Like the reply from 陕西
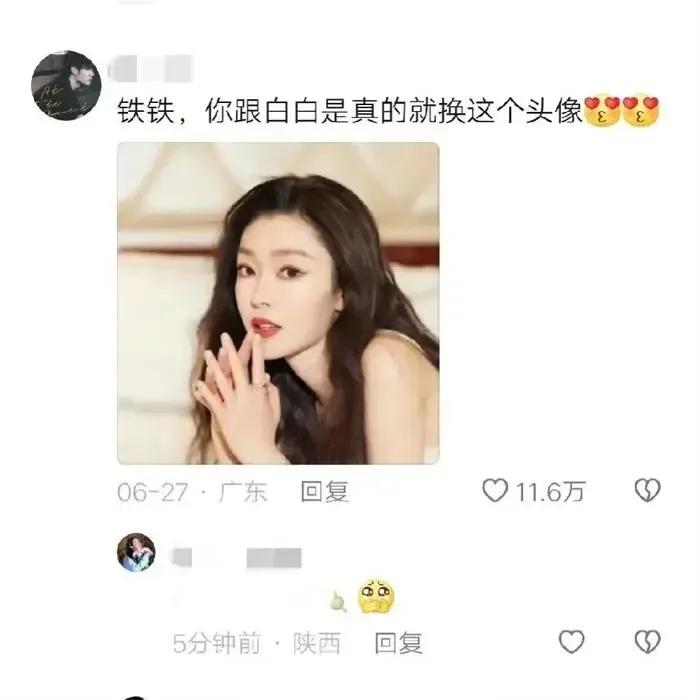 pyautogui.click(x=571, y=642)
